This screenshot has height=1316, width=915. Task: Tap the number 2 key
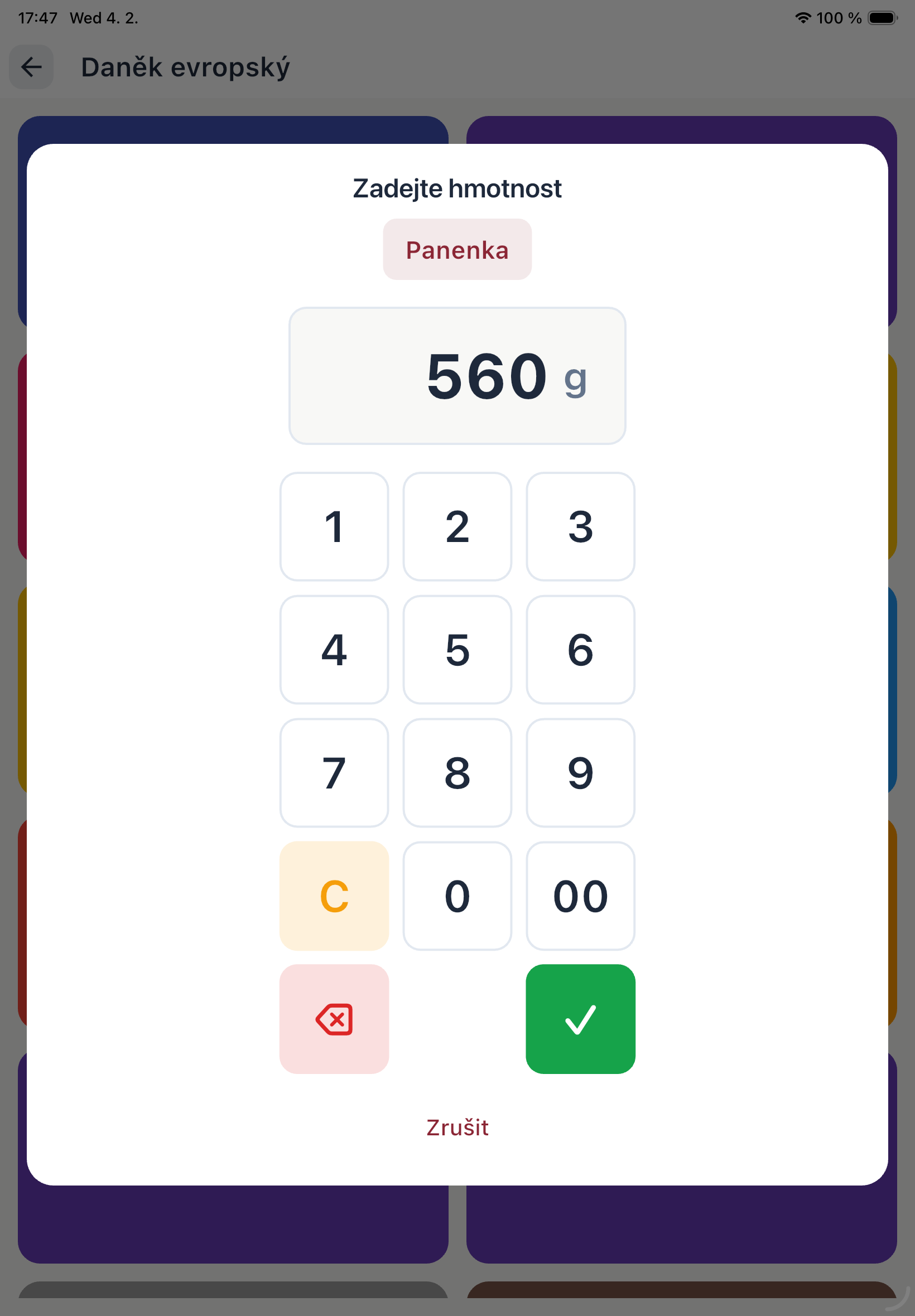tap(457, 526)
